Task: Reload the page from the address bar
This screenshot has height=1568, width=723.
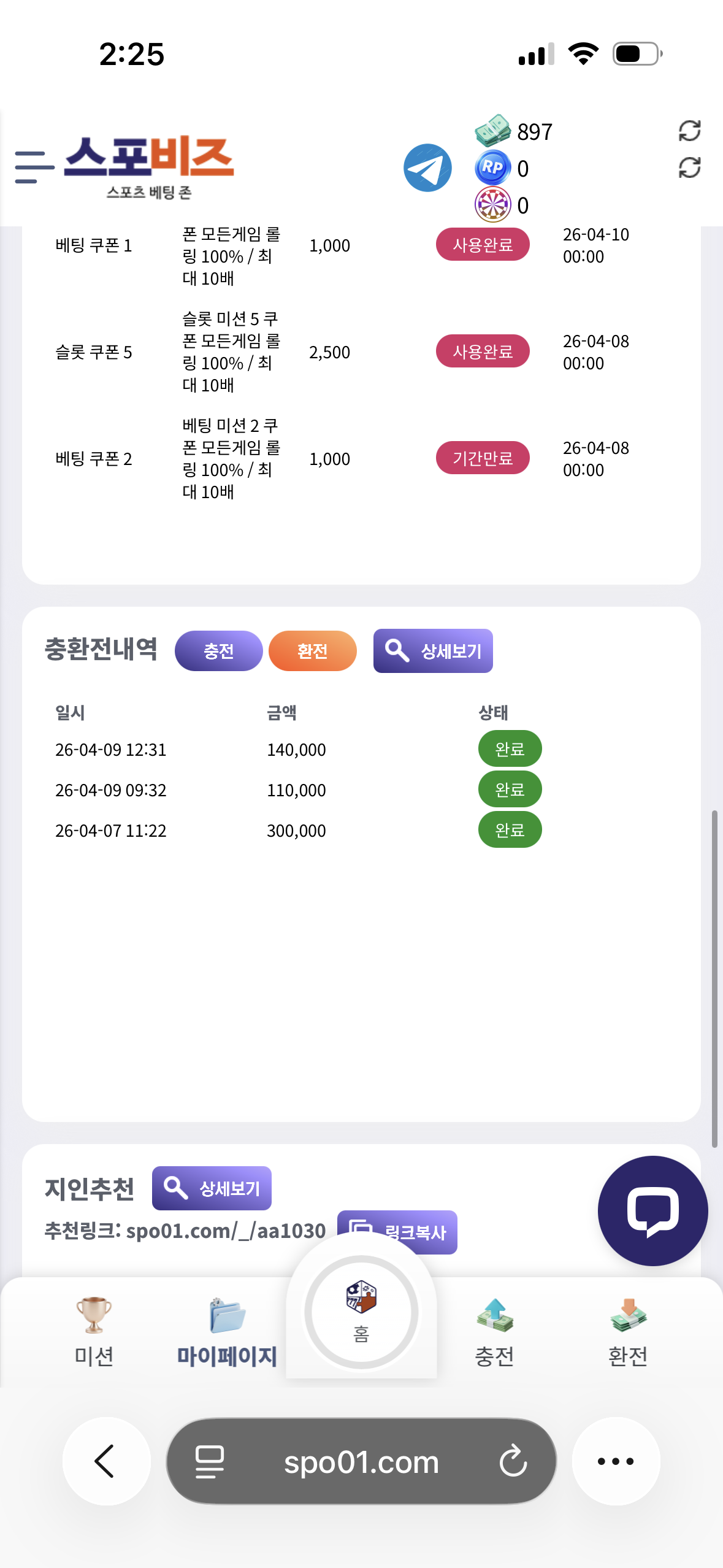Action: [513, 1461]
